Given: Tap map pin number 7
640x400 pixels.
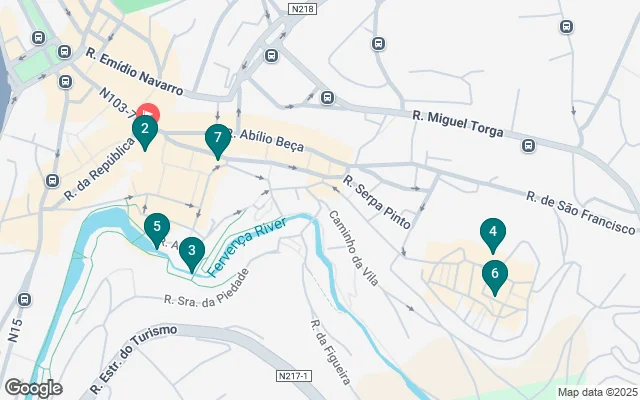Looking at the screenshot, I should 217,139.
